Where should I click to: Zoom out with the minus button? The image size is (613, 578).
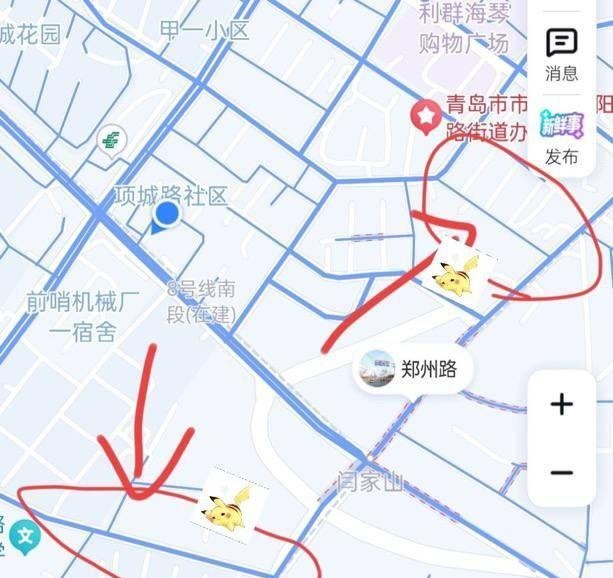561,472
